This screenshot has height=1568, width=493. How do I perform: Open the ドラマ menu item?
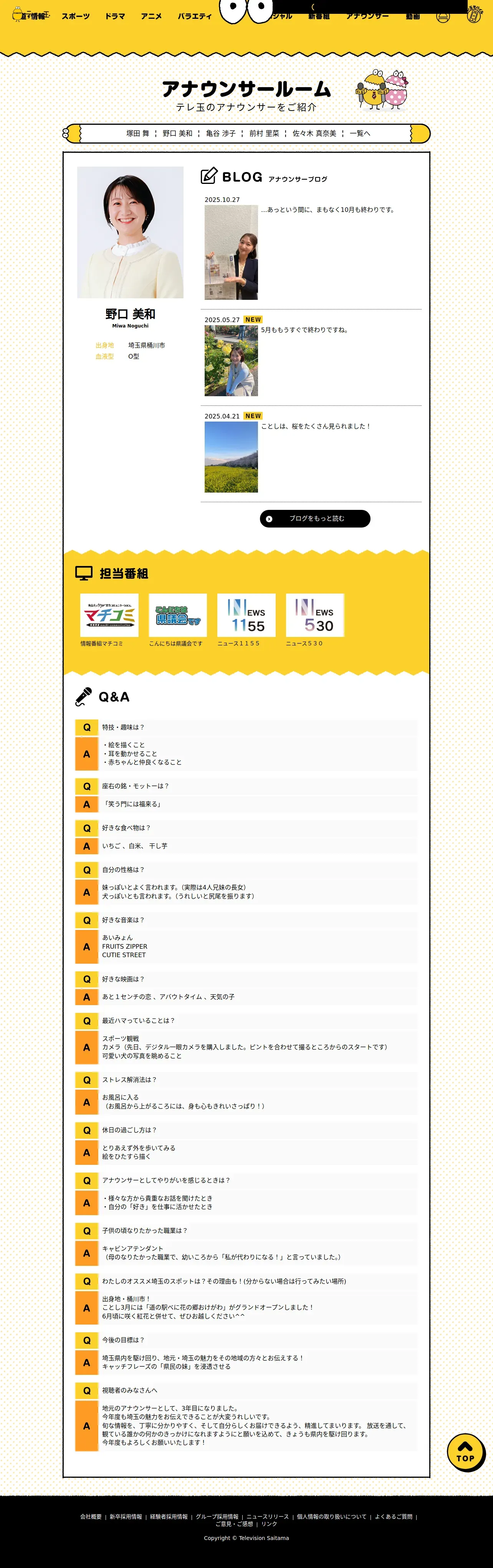pyautogui.click(x=115, y=17)
